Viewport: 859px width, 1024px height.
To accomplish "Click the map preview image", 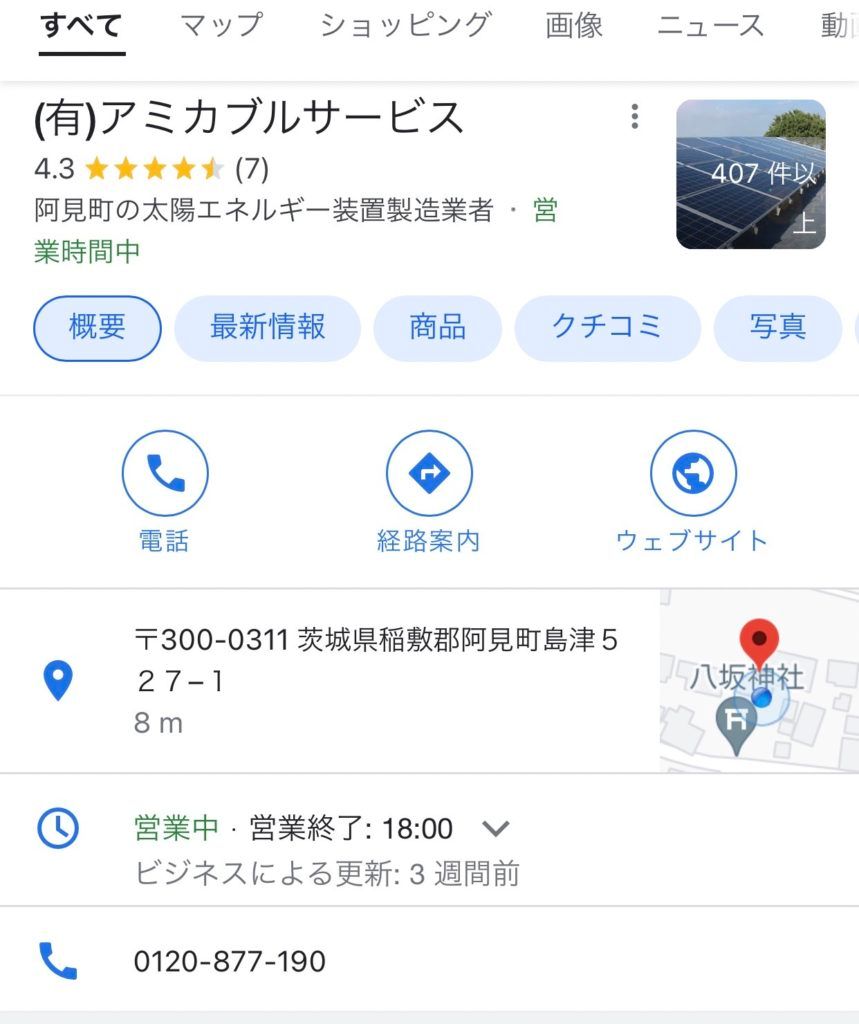I will point(758,680).
